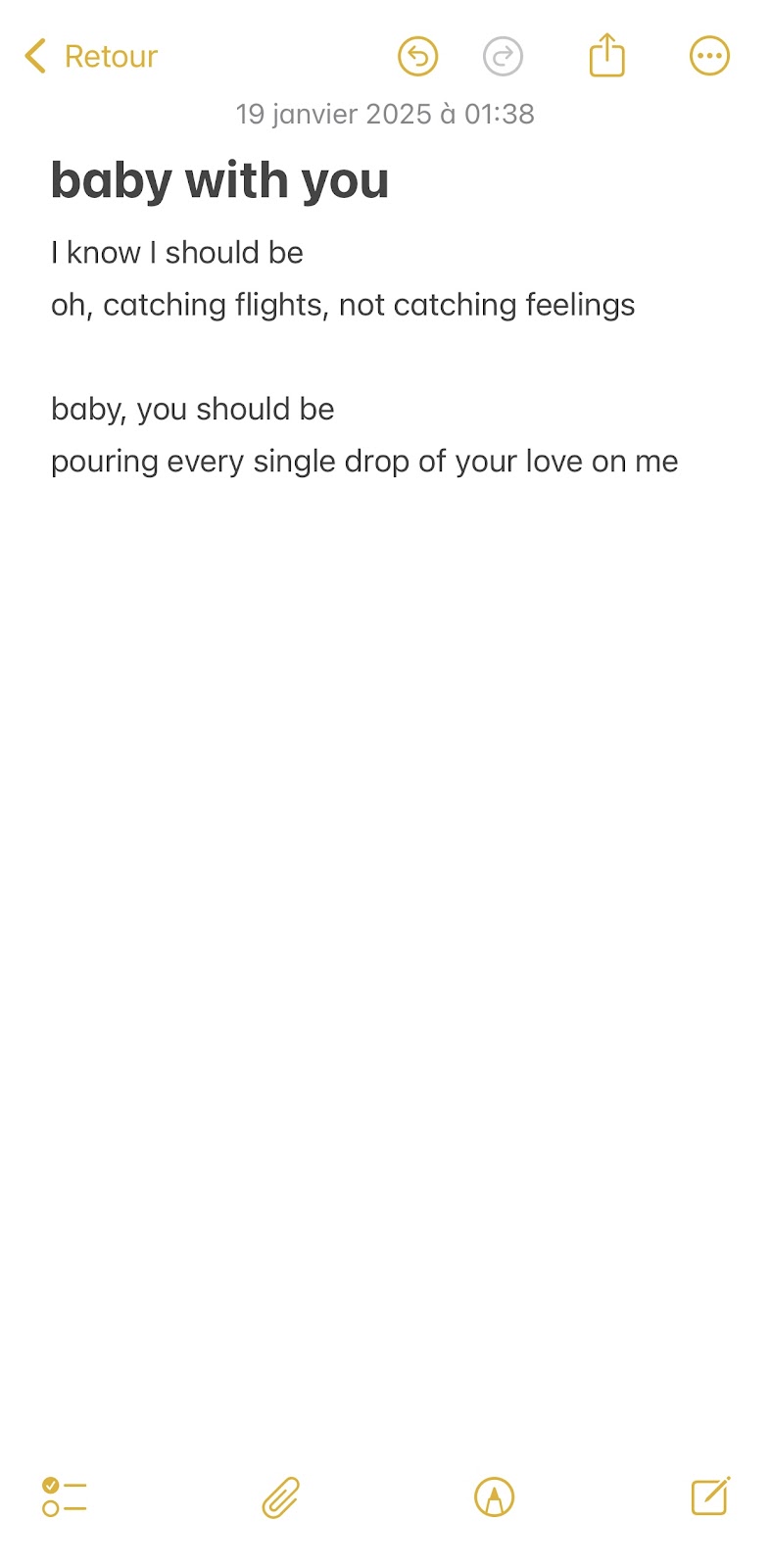Open the markup pen tool
The width and height of the screenshot is (771, 1568).
point(495,1497)
